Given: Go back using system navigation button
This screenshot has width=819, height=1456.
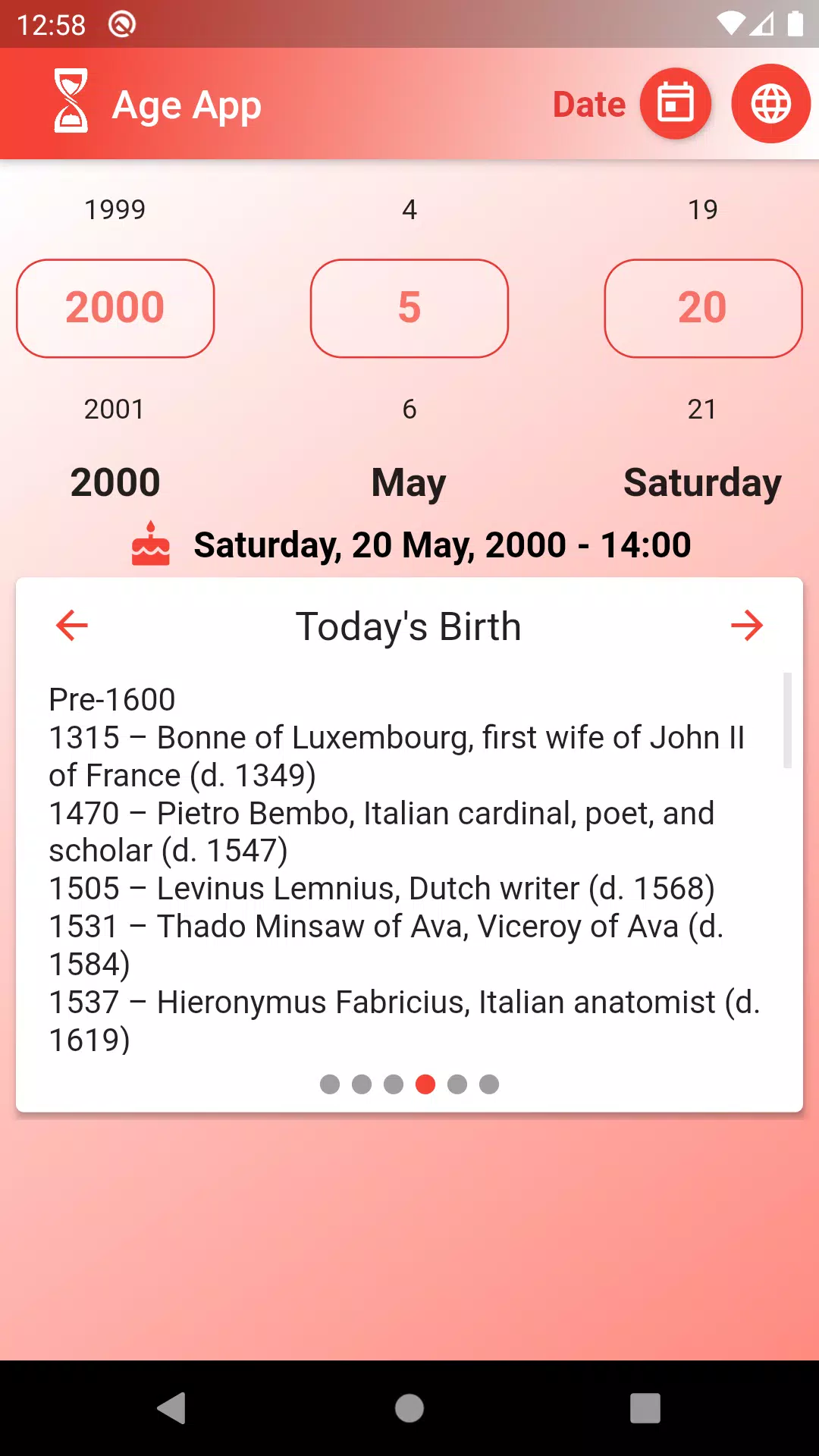Looking at the screenshot, I should tap(172, 1408).
